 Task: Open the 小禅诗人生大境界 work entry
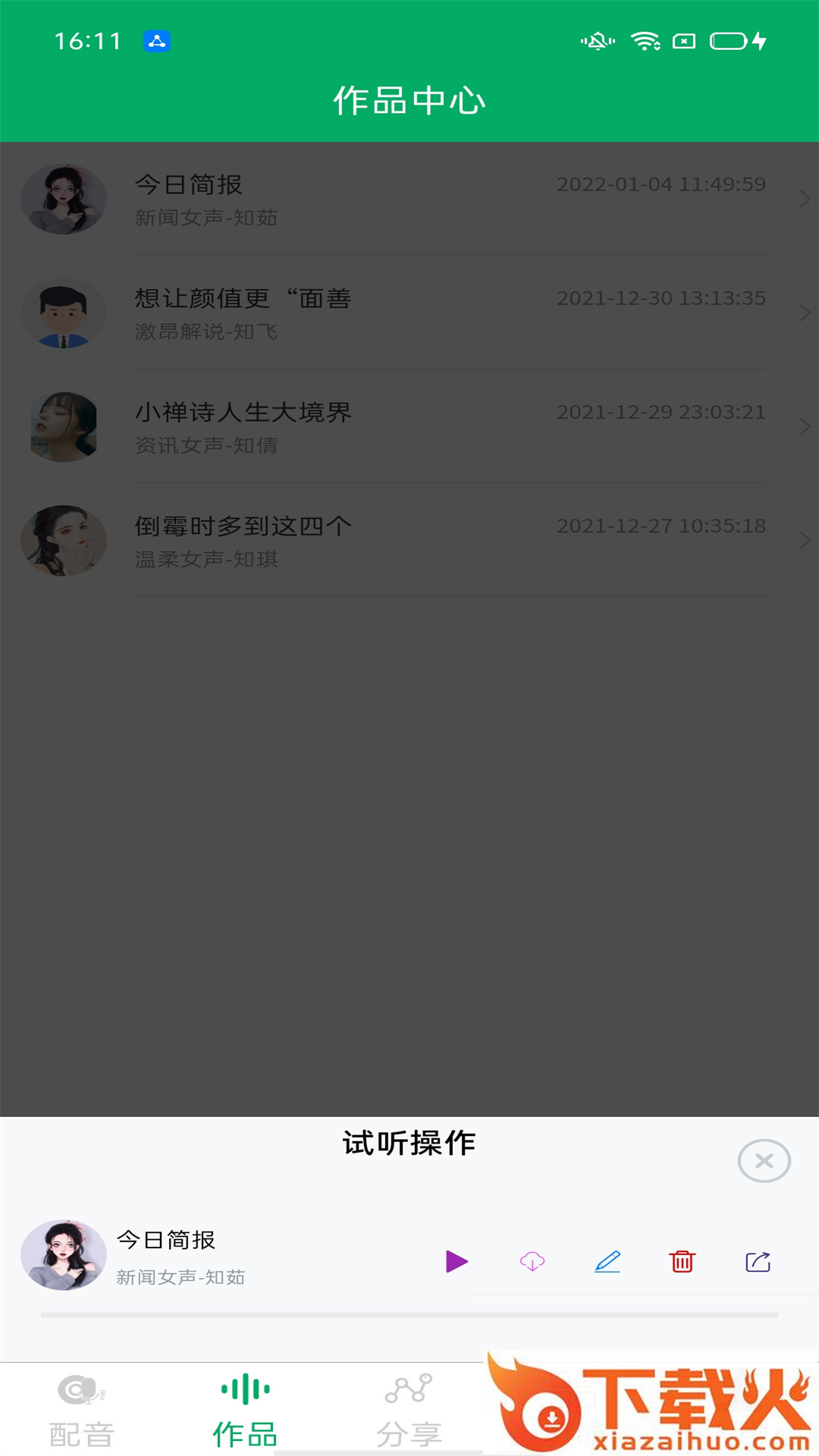pyautogui.click(x=409, y=427)
